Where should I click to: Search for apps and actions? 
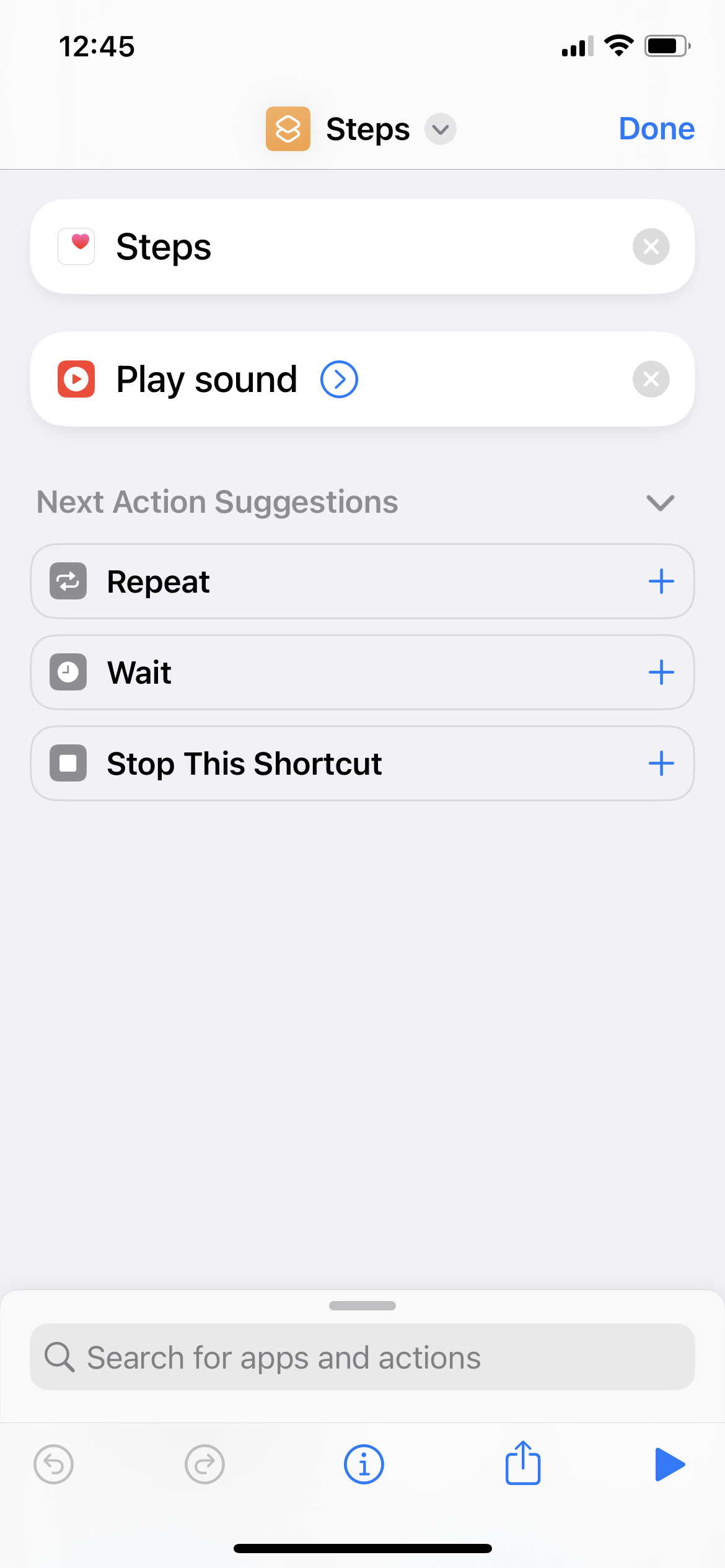tap(362, 1357)
